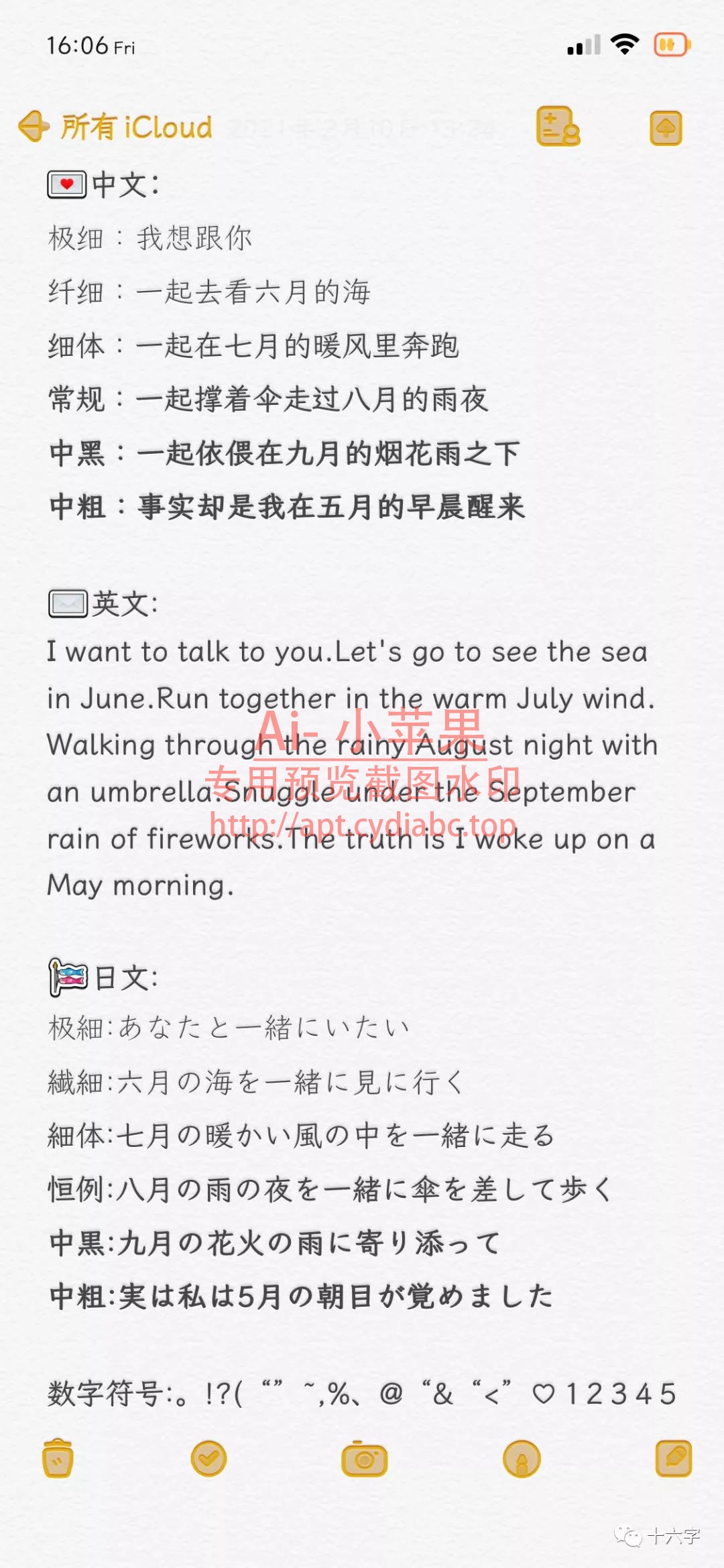Open the share sheet via the upload arrow icon
Viewport: 724px width, 1568px height.
(x=665, y=127)
